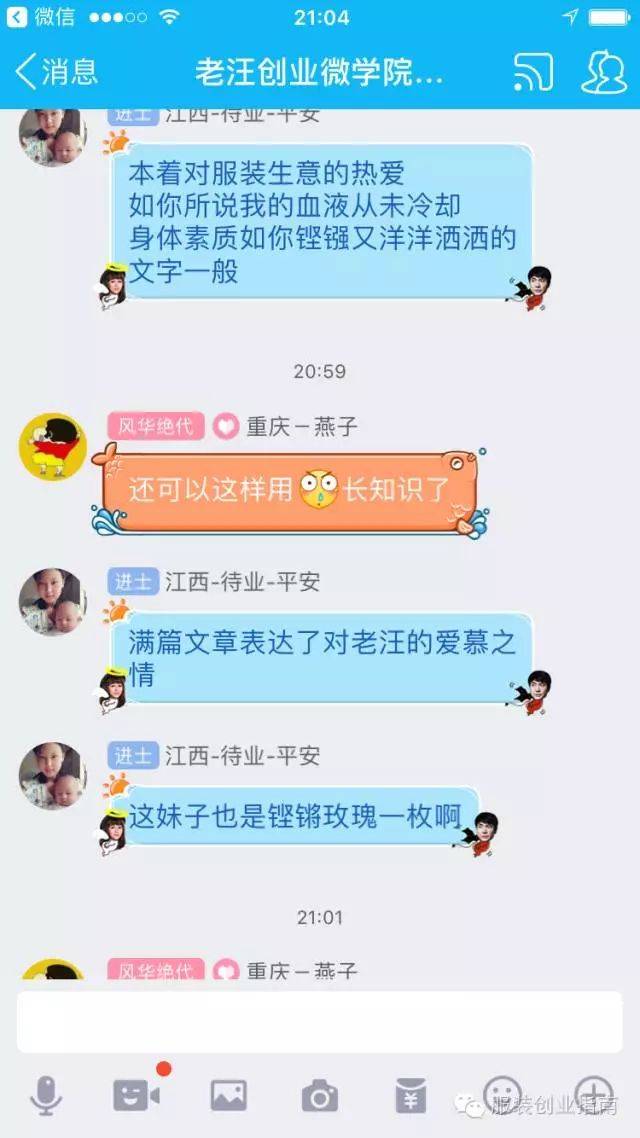The width and height of the screenshot is (640, 1138).
Task: Open the photo gallery picker
Action: click(x=228, y=1096)
